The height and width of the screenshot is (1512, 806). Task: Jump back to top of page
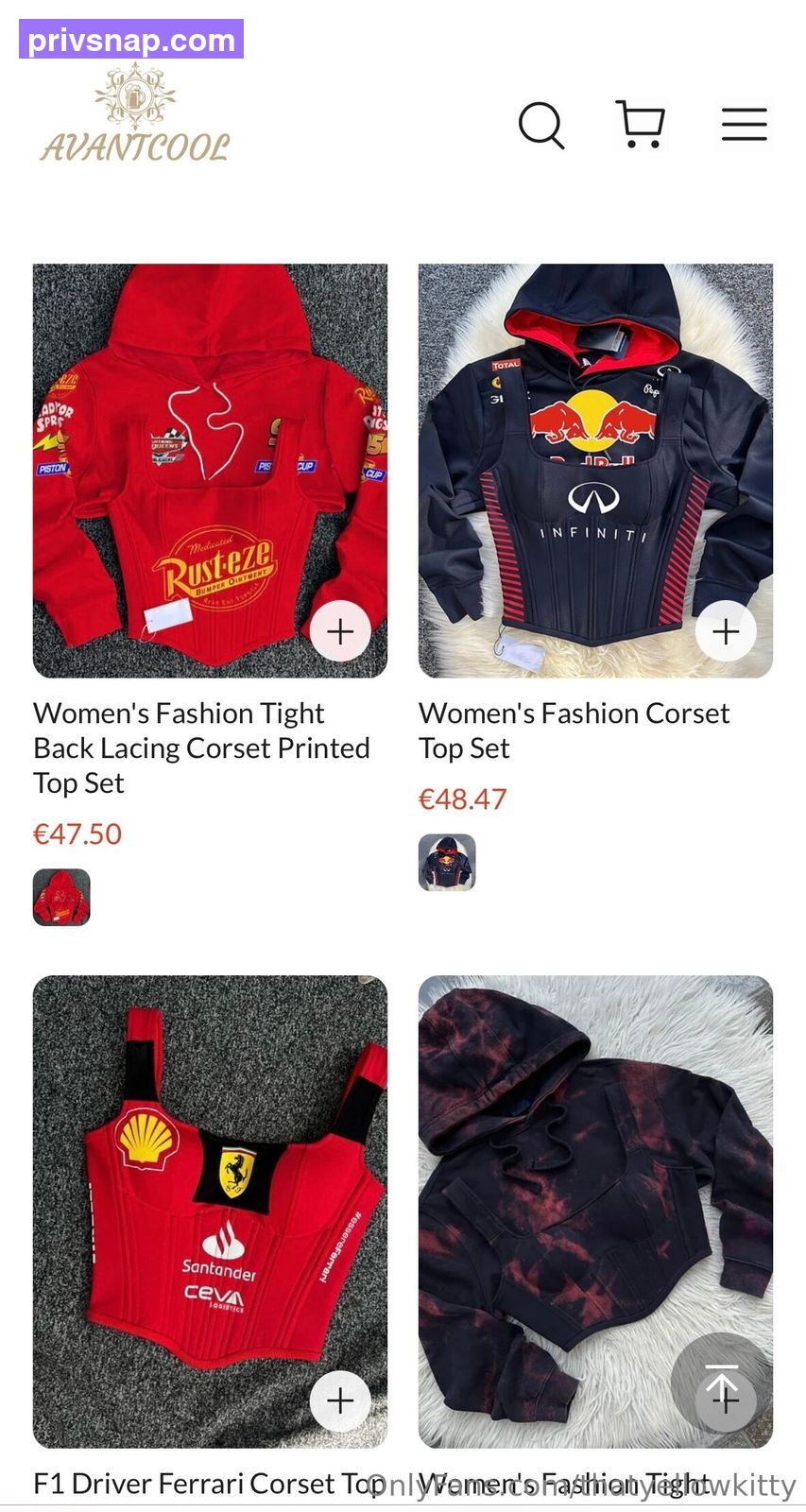[723, 1384]
